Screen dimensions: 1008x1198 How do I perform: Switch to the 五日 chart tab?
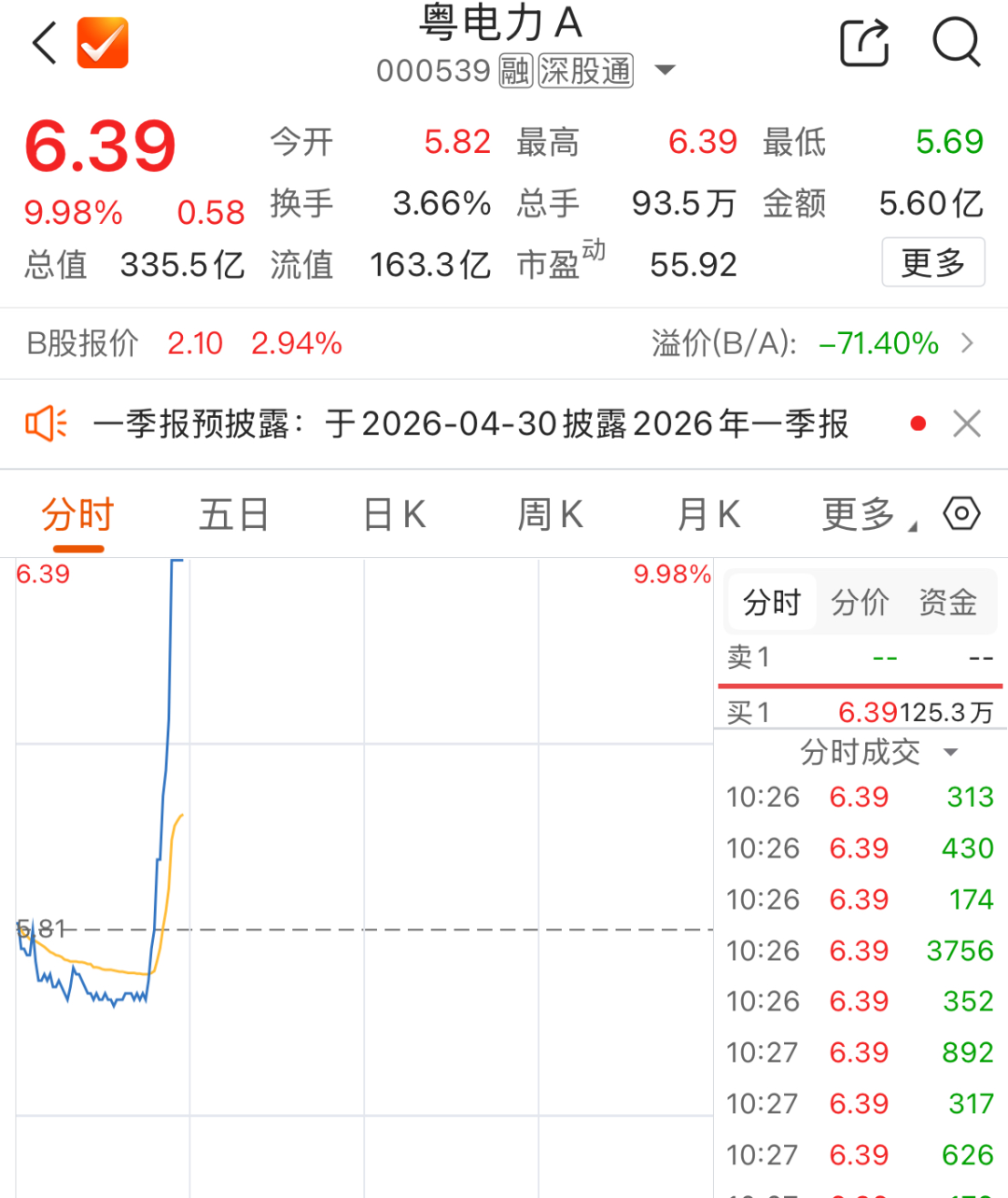point(233,515)
